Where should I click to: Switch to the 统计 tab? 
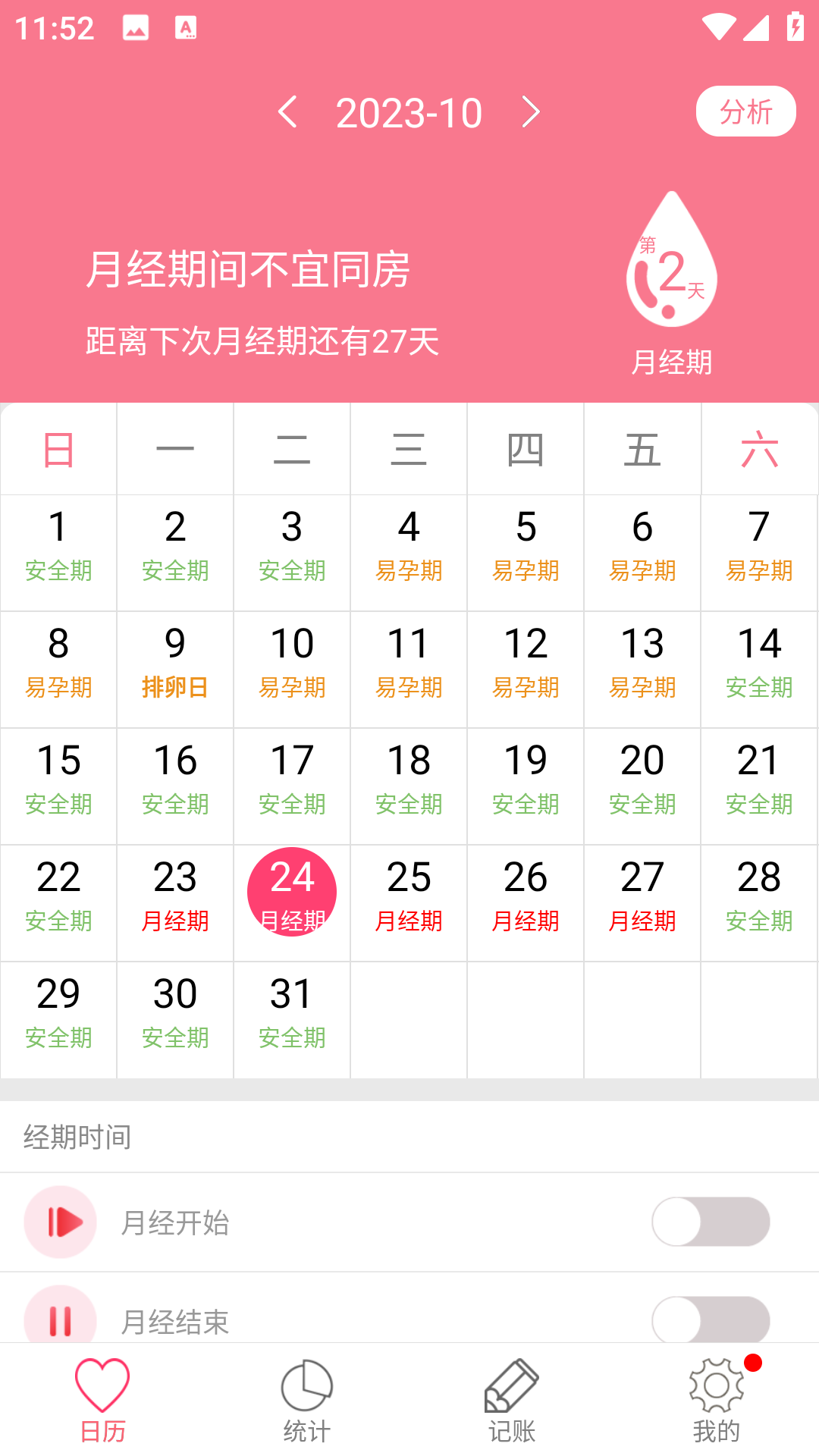click(x=306, y=1400)
